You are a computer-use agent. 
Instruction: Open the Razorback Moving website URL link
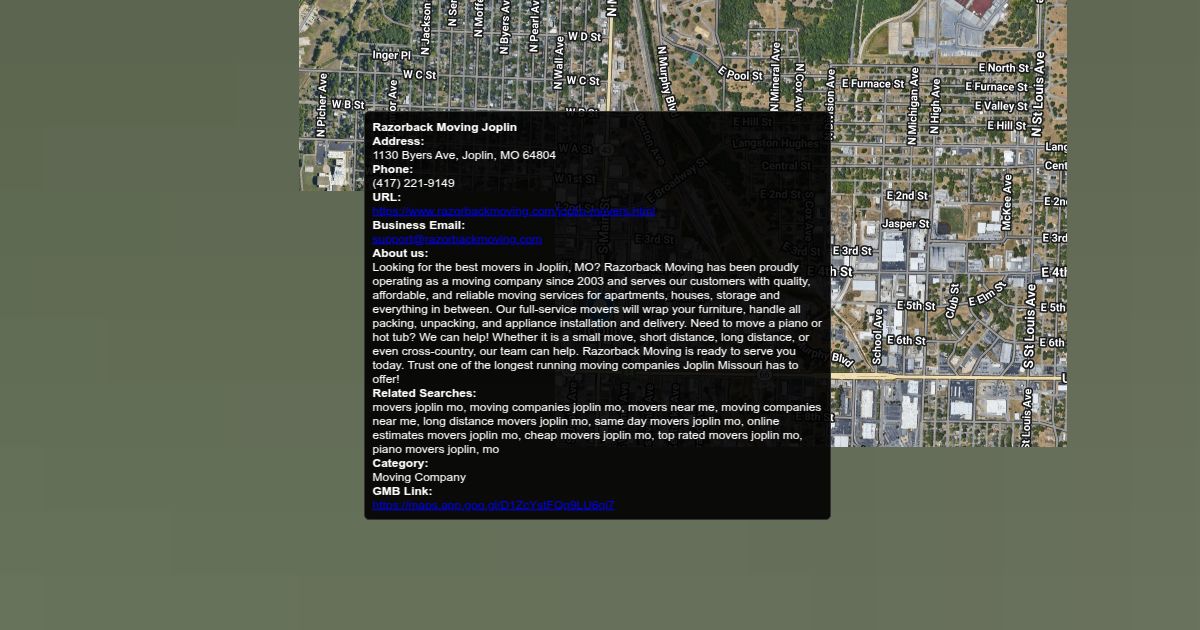(x=514, y=211)
